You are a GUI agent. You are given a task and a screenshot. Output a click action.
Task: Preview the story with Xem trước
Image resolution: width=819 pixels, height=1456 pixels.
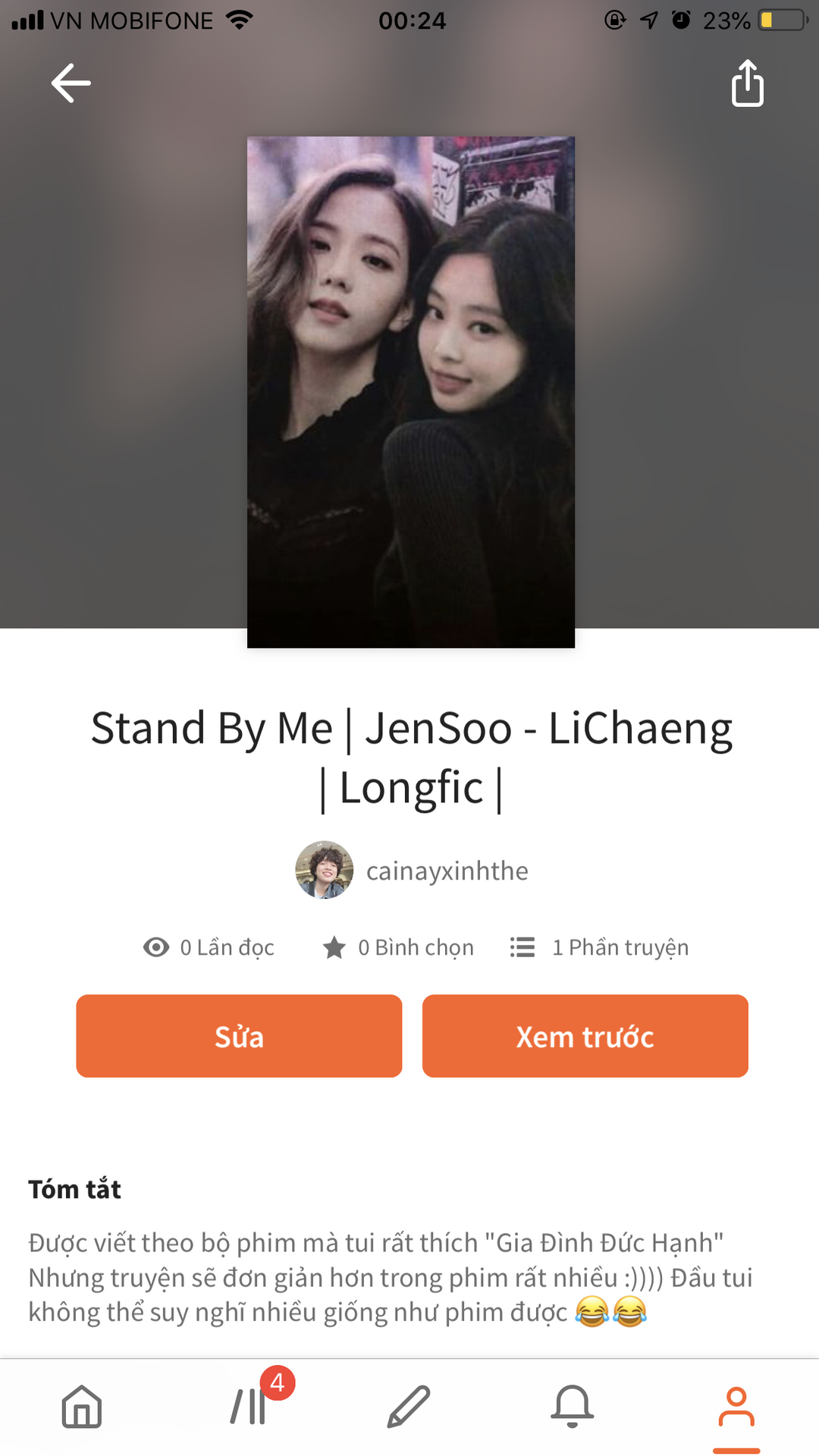pos(585,1036)
